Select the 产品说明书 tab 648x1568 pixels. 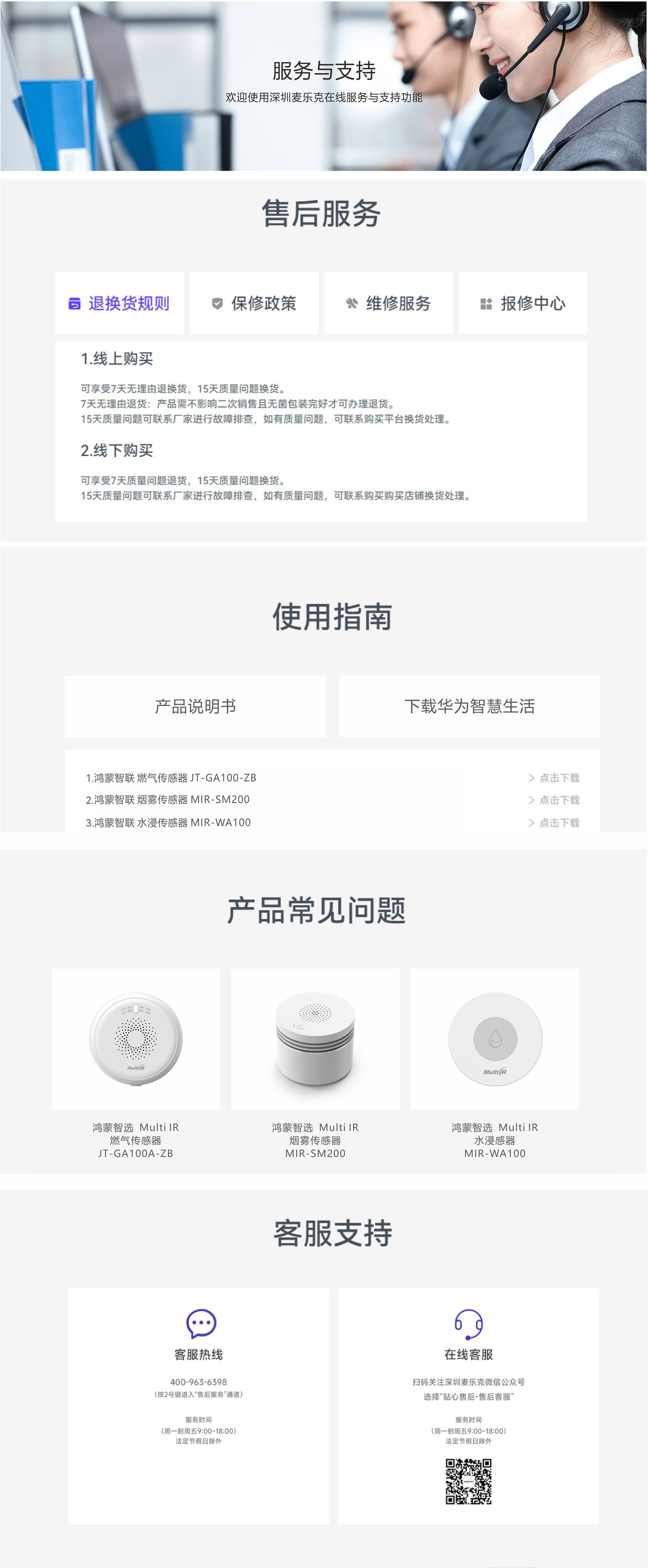tap(195, 706)
